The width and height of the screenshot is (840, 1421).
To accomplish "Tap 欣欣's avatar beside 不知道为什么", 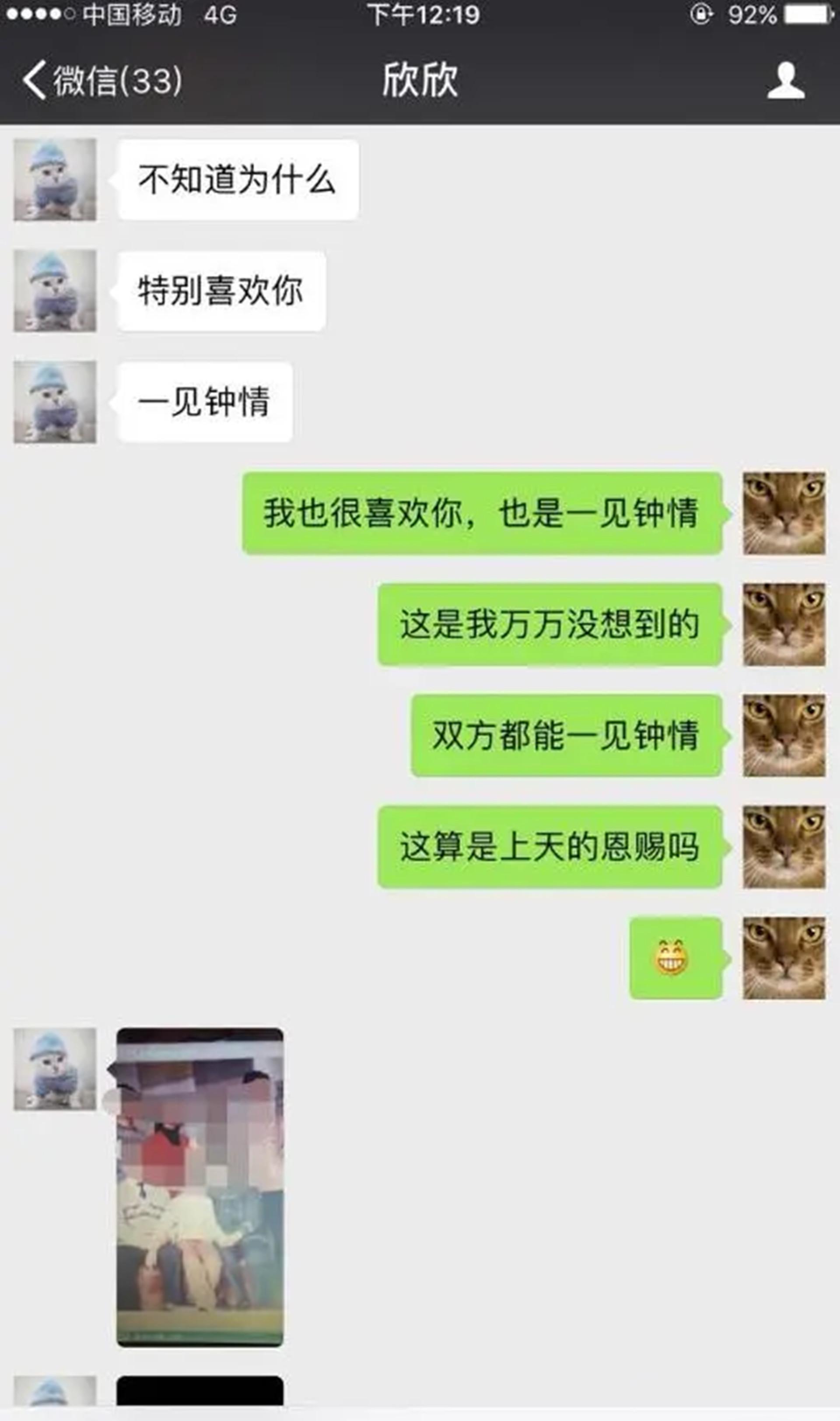I will tap(55, 180).
